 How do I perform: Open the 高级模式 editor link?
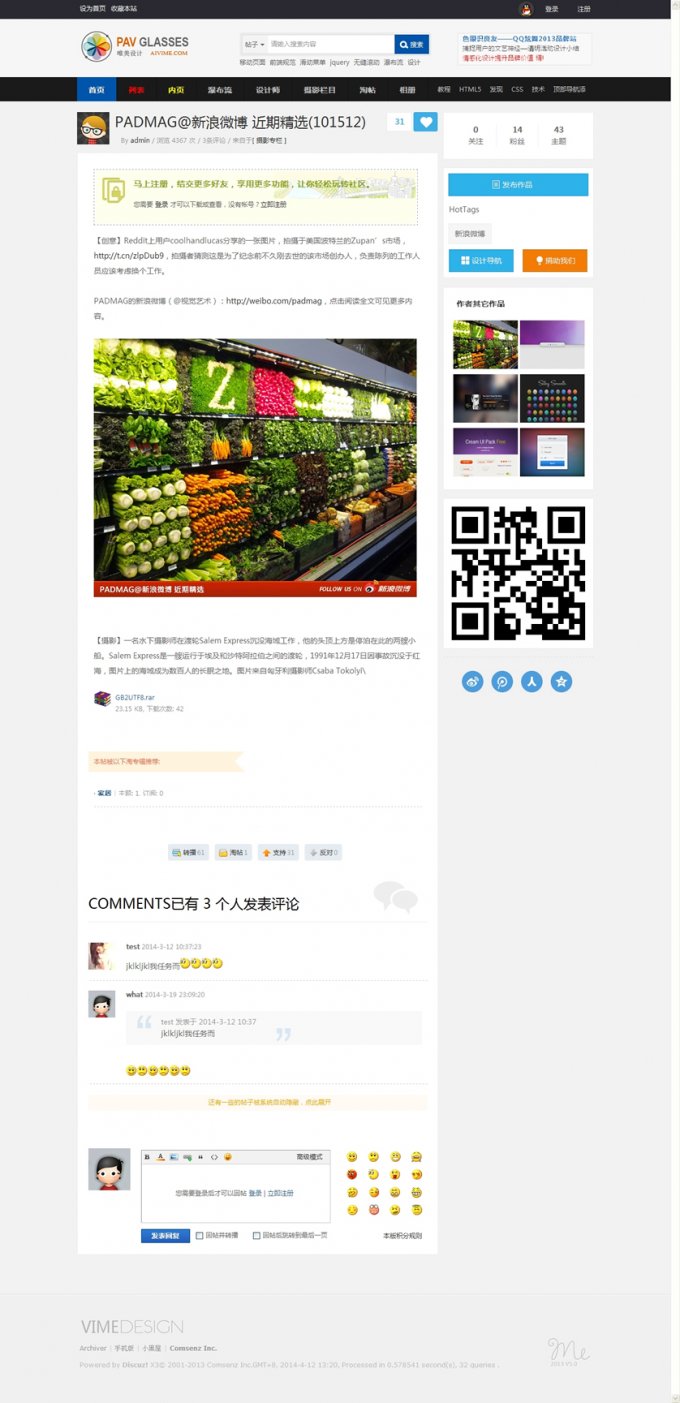(310, 1157)
